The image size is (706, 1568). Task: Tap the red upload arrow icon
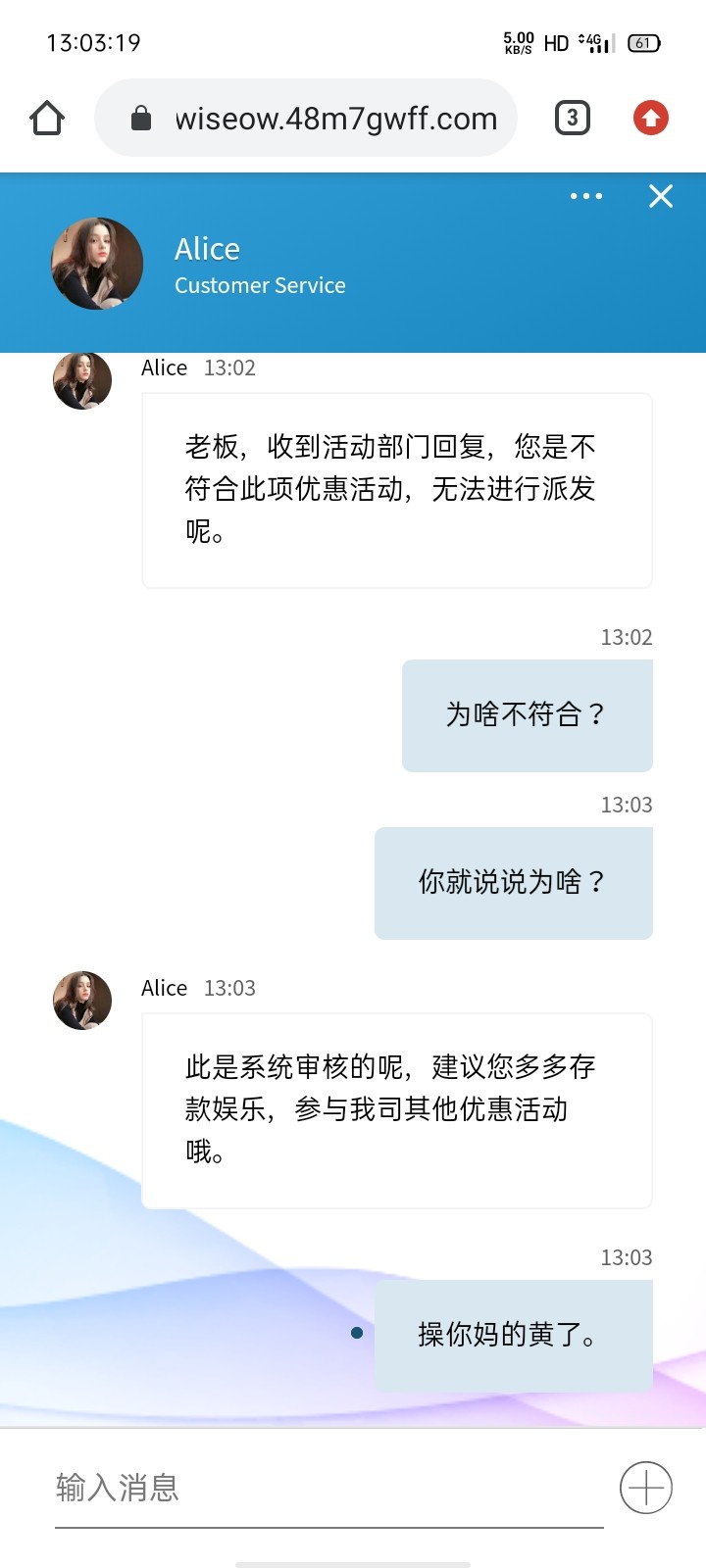[x=650, y=119]
